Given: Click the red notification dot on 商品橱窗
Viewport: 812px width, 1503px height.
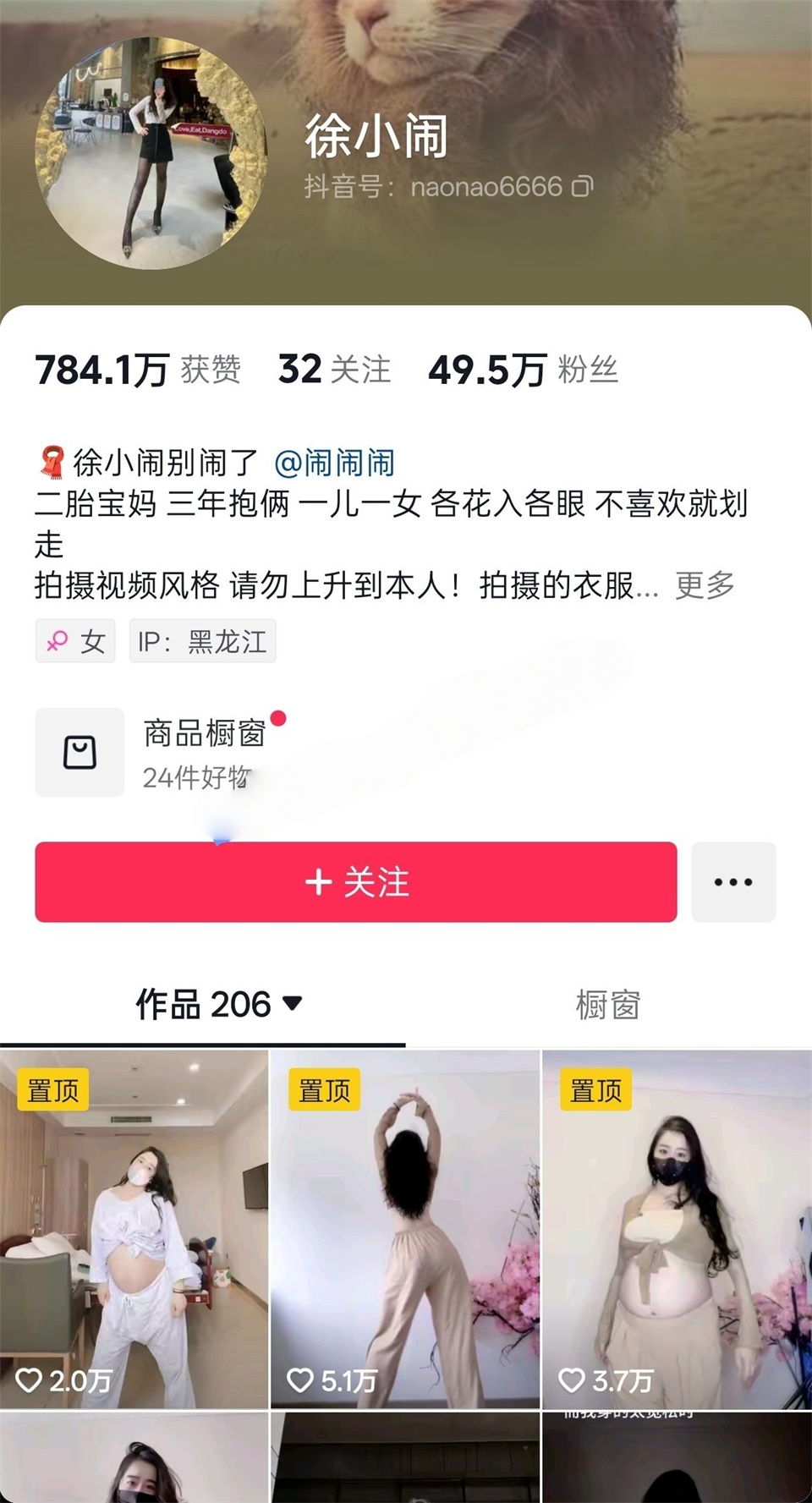Looking at the screenshot, I should point(279,717).
